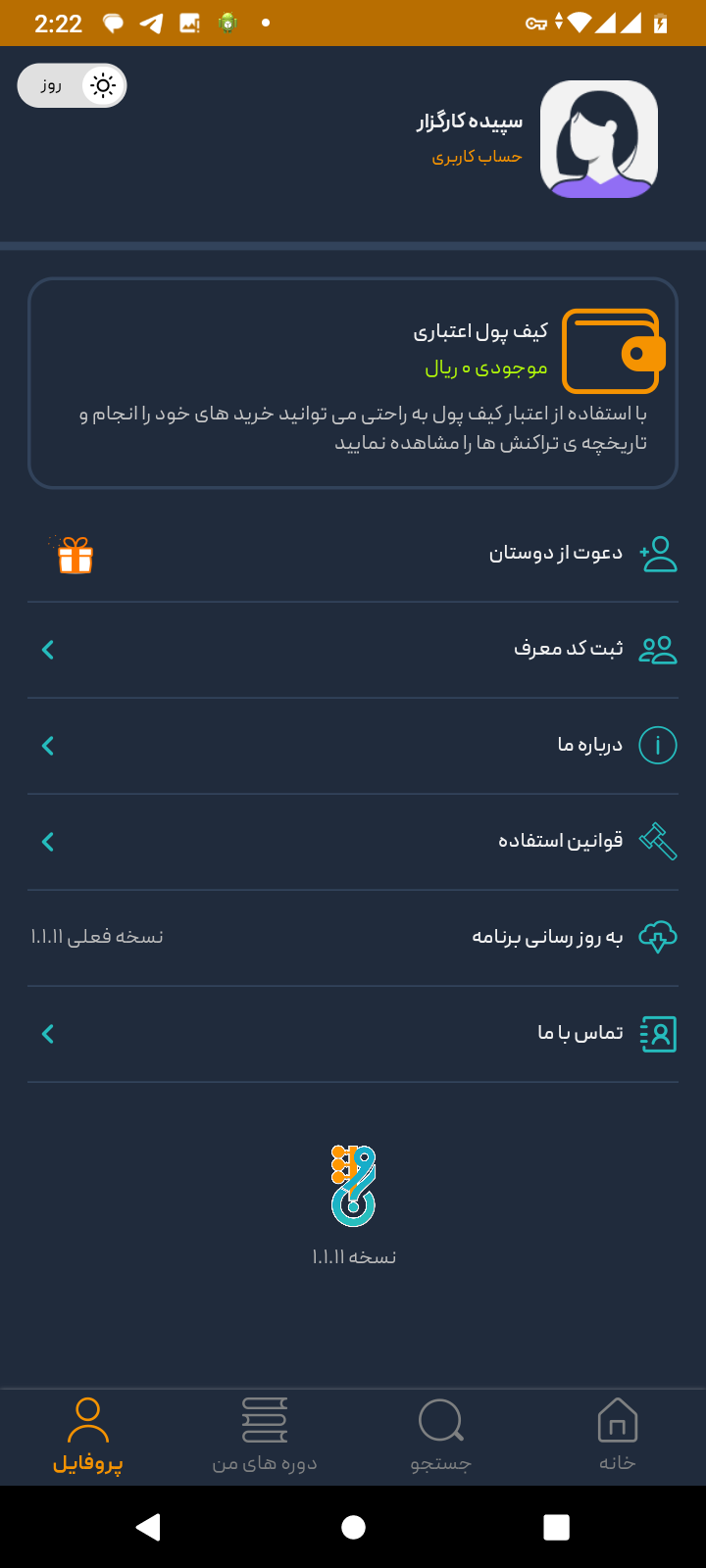Open قوانین استفاده terms row
This screenshot has width=706, height=1568.
click(x=353, y=841)
